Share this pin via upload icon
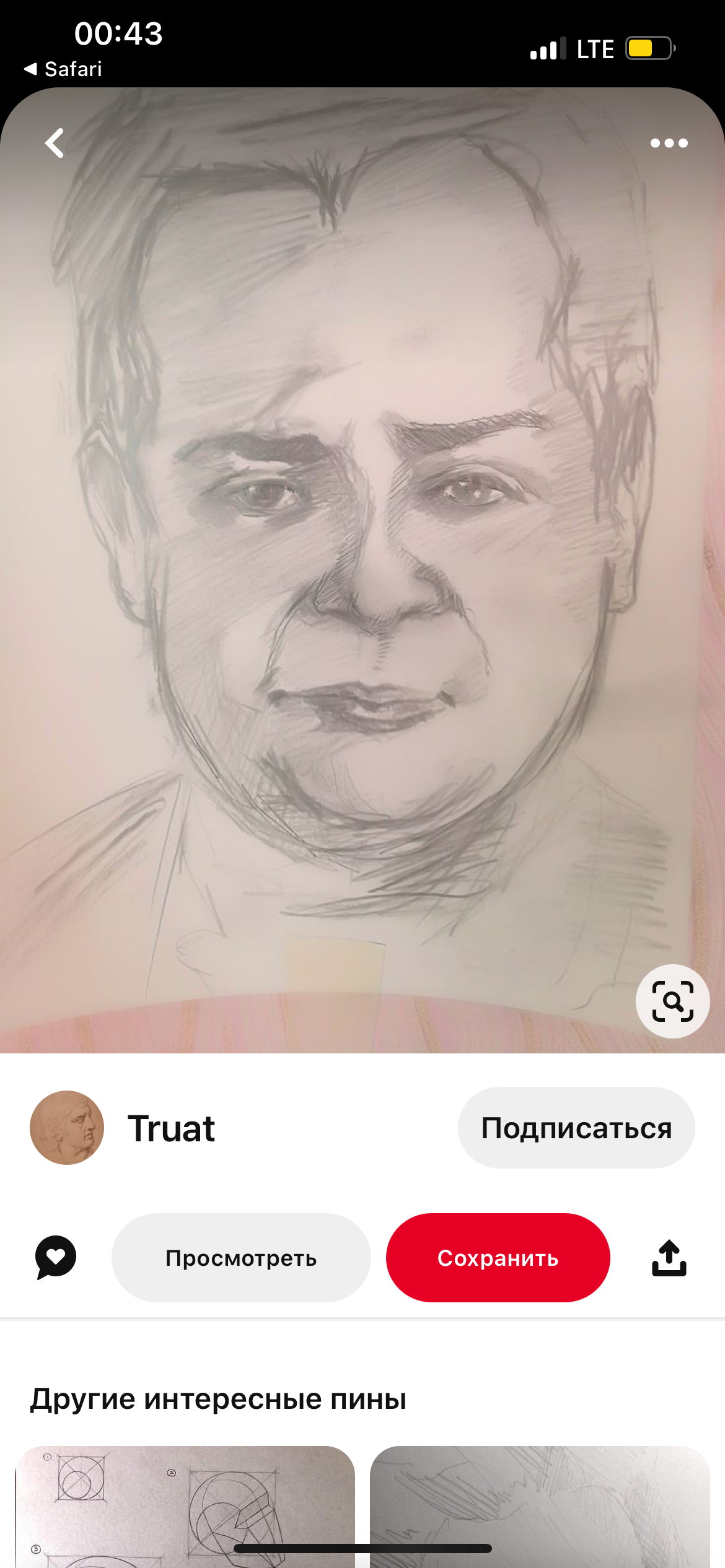Screen dimensions: 725x1568 point(669,1258)
